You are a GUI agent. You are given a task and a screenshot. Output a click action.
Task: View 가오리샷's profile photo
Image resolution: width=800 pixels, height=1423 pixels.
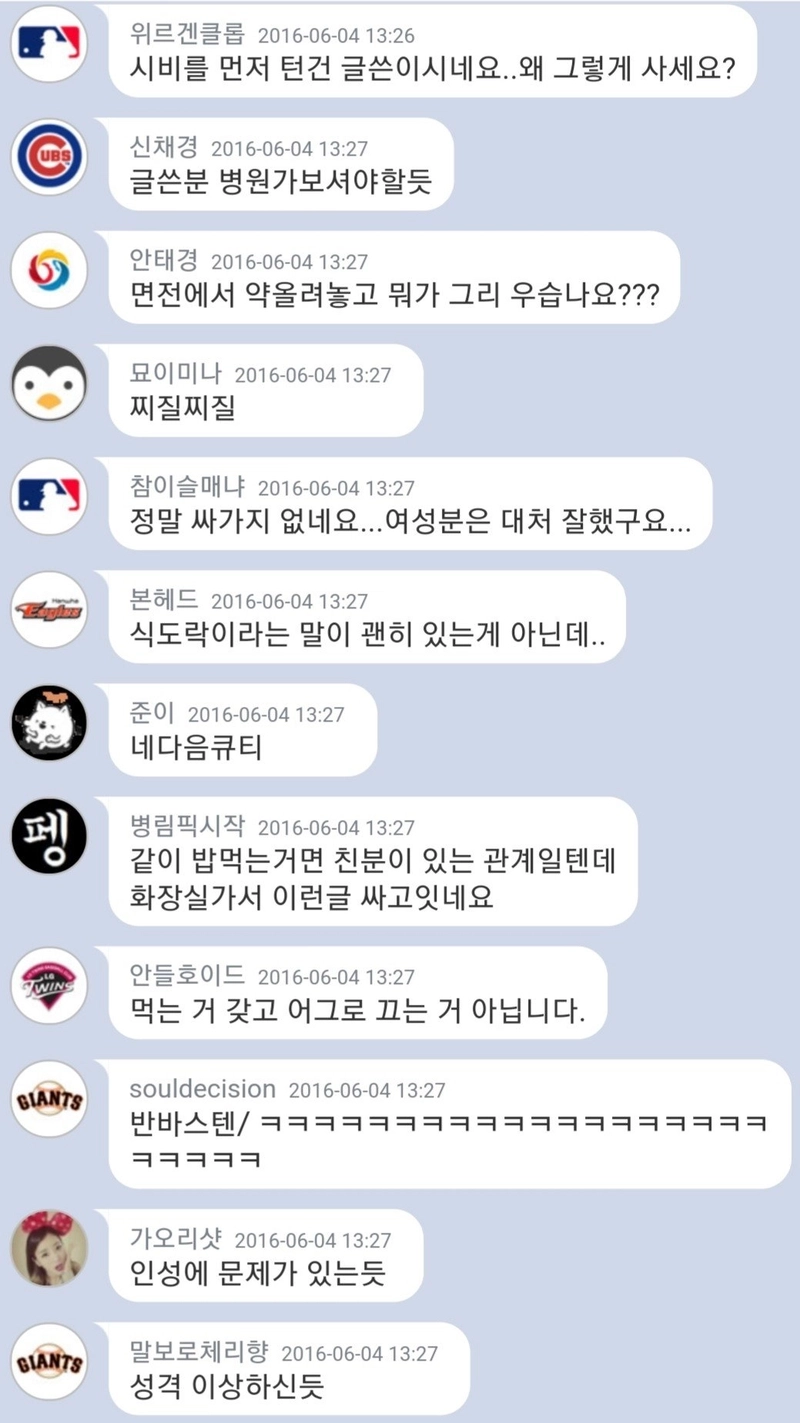click(49, 1249)
